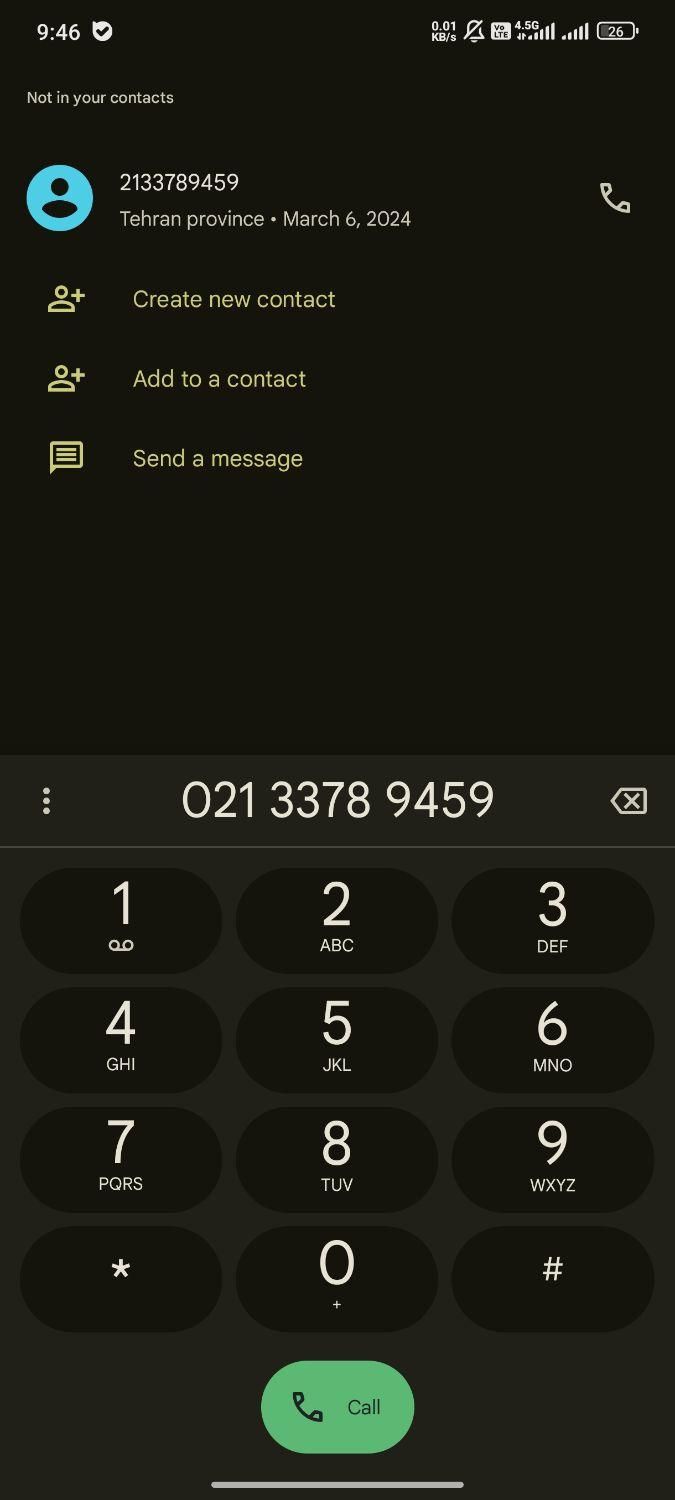Select Create new contact
Screen dimensions: 675x1500
pos(233,299)
